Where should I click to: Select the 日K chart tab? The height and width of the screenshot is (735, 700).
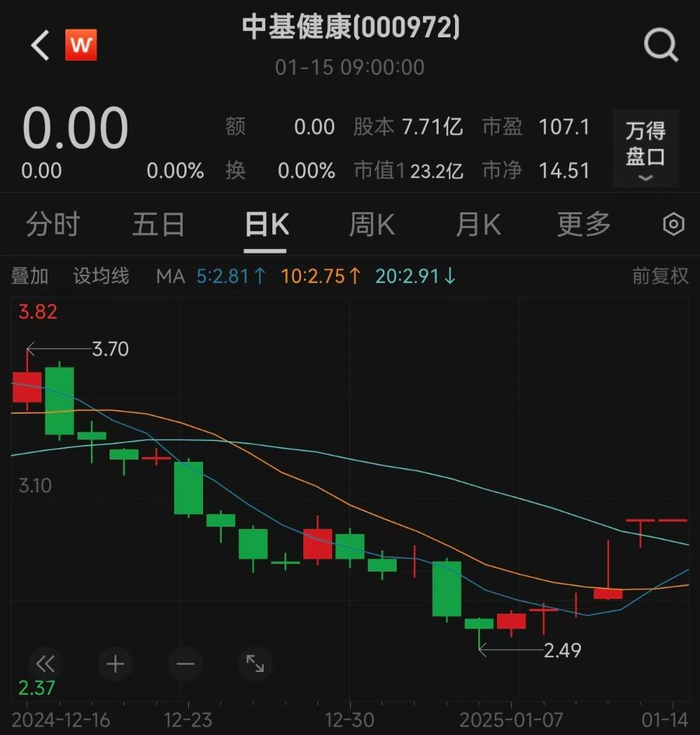(x=266, y=224)
